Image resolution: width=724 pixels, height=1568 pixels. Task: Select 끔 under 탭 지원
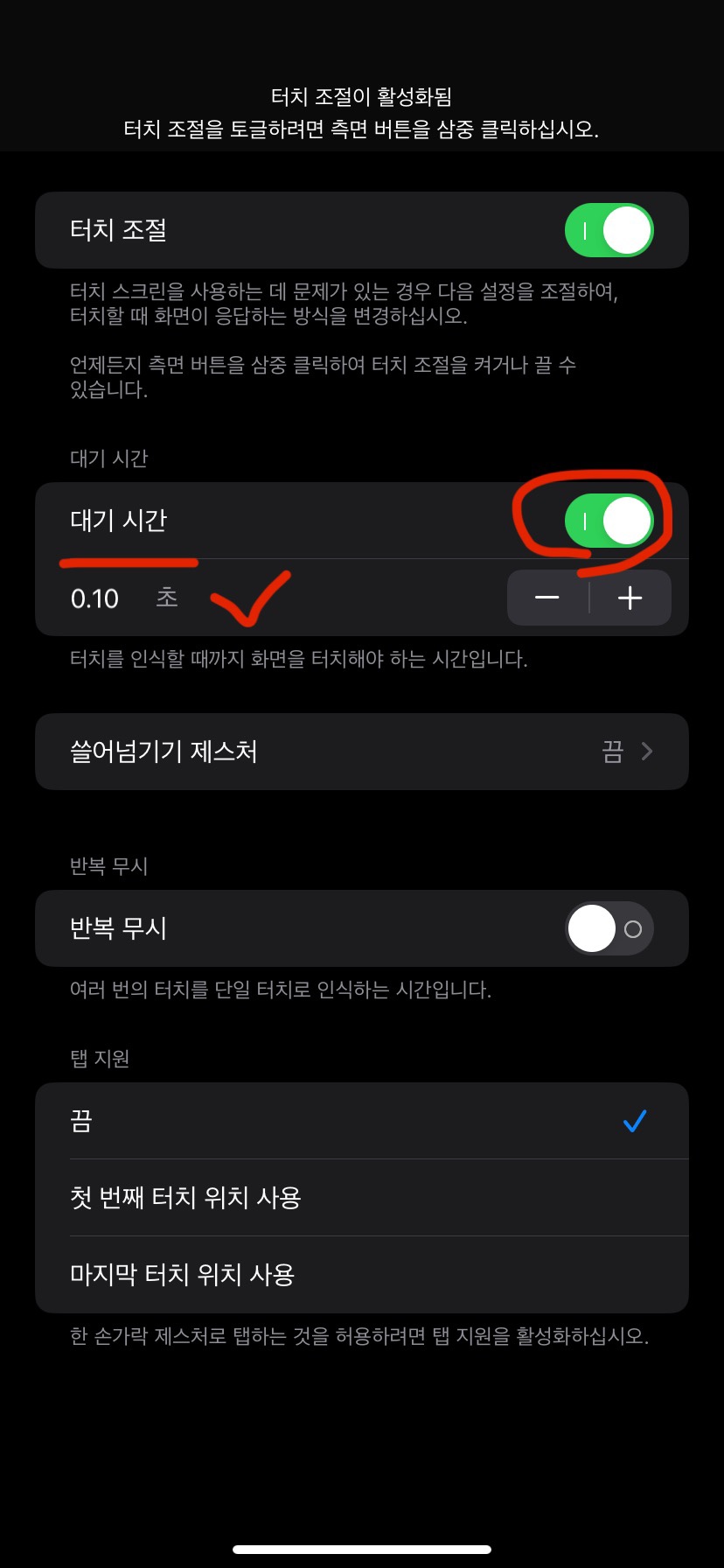point(362,1121)
